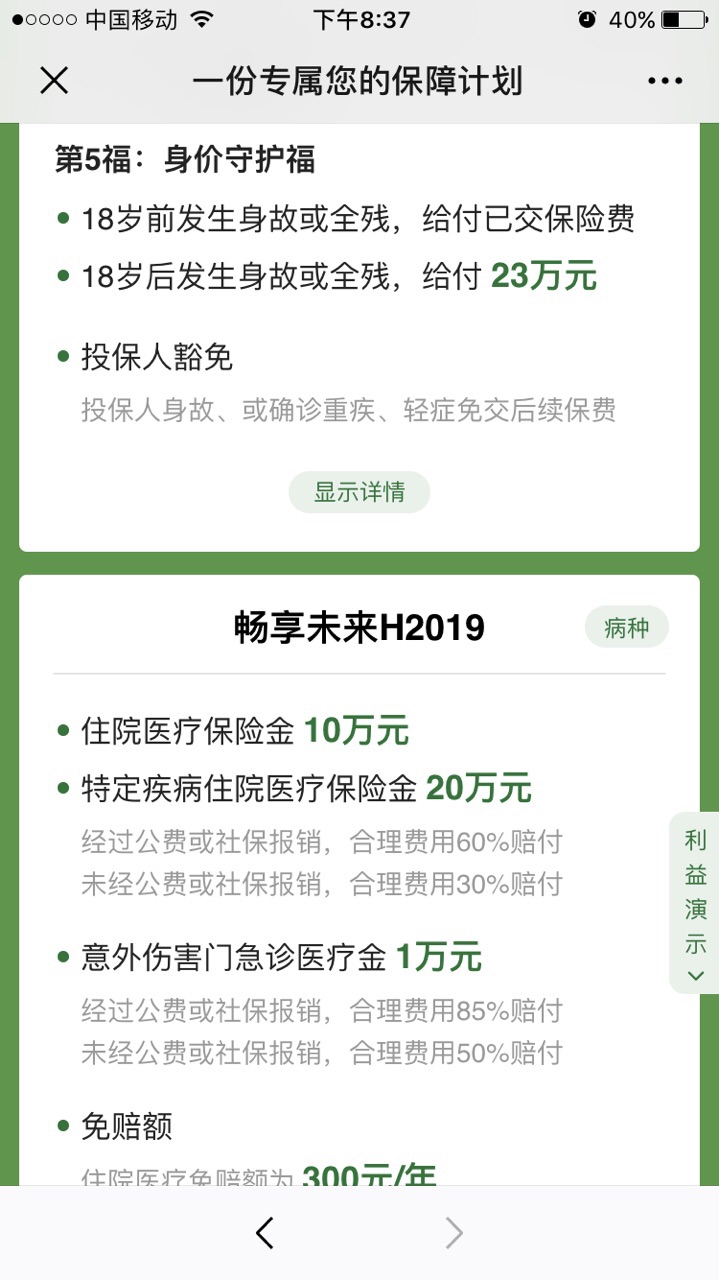Open the three-dot more options menu
This screenshot has height=1280, width=719.
pos(665,81)
